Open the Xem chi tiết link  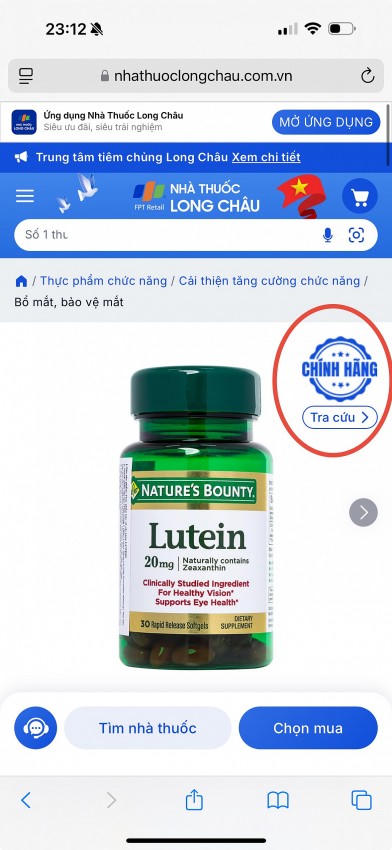(266, 157)
